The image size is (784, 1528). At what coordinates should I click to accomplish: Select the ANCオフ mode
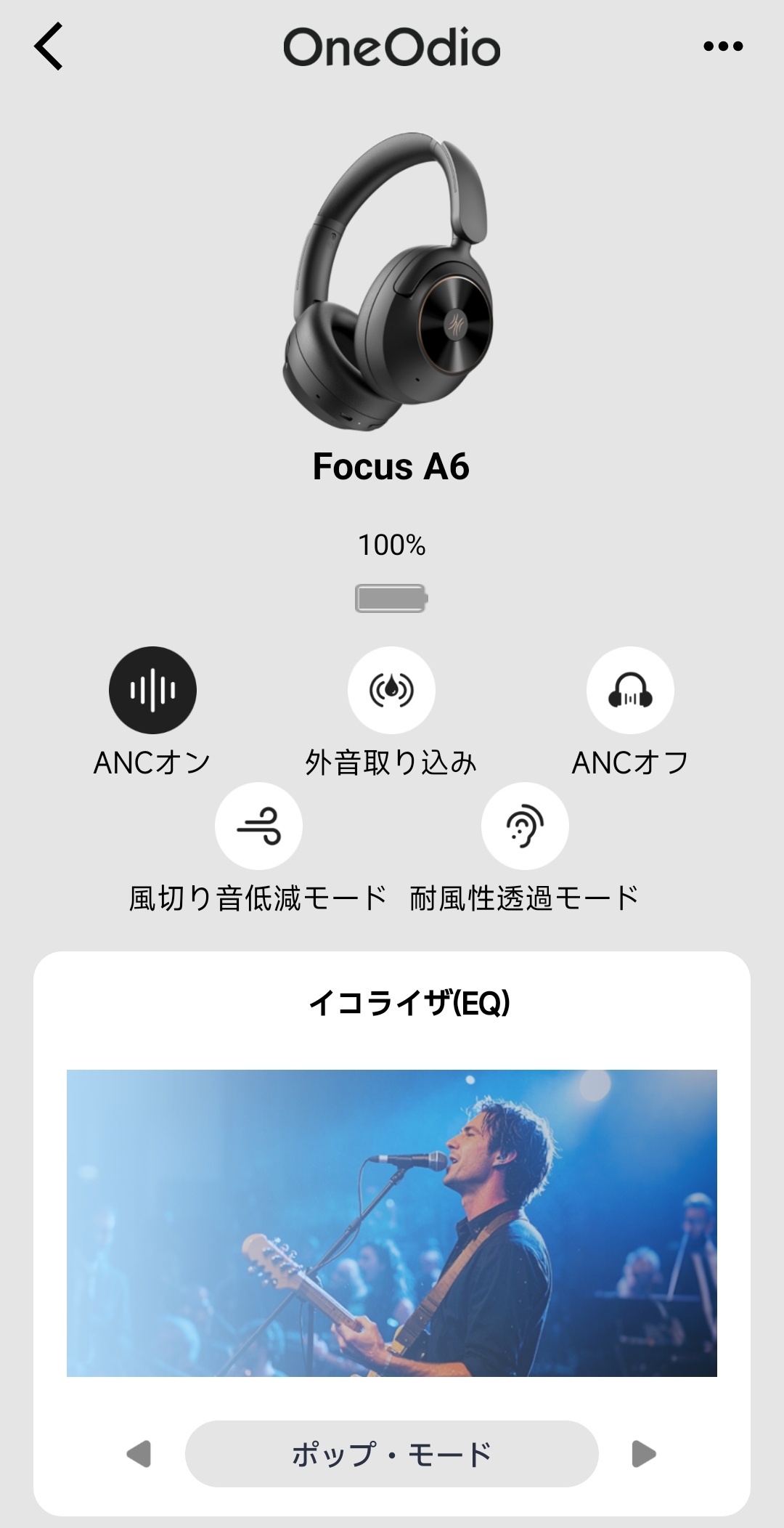point(630,690)
